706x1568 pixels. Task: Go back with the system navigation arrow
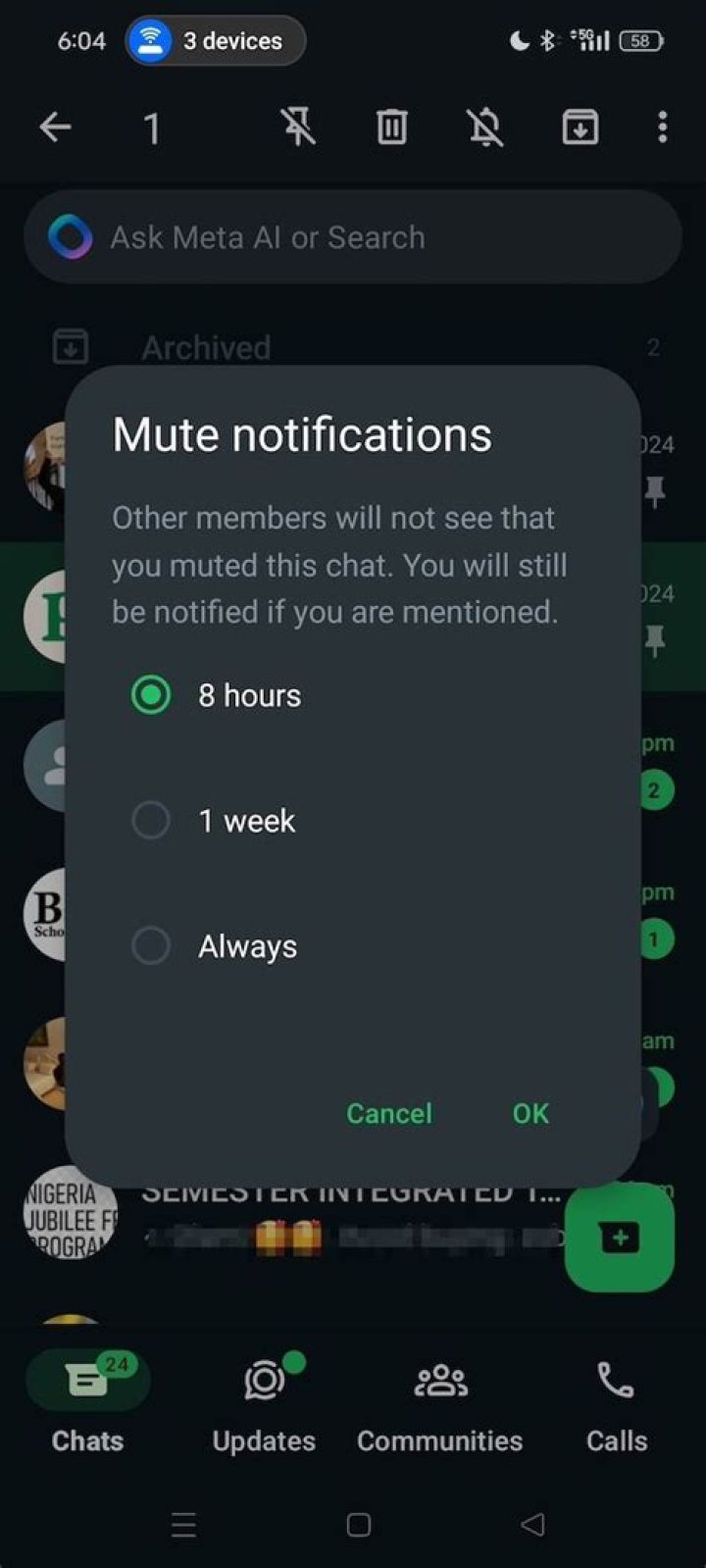[x=532, y=1524]
